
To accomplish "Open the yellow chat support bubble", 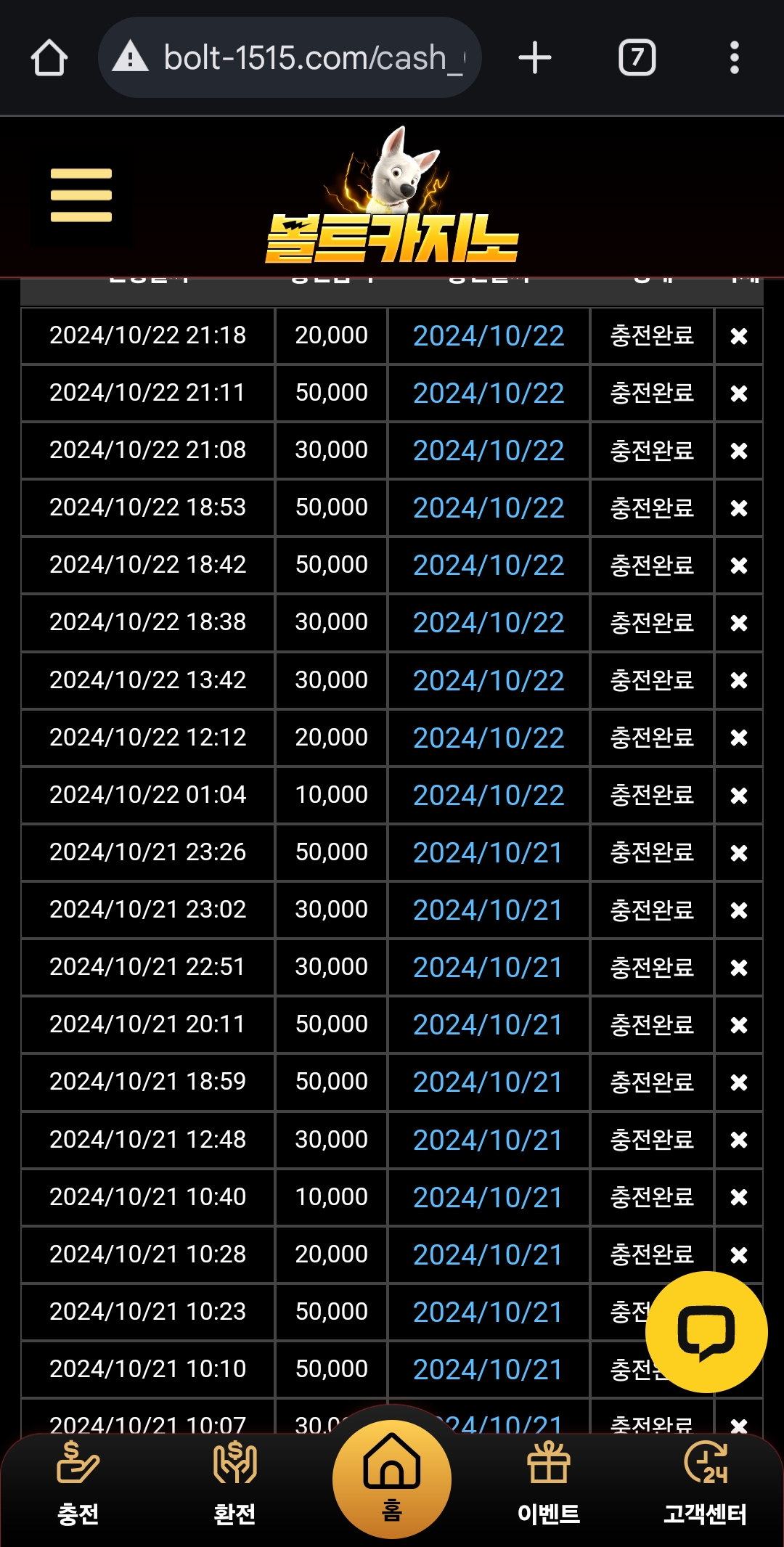I will (x=706, y=1332).
